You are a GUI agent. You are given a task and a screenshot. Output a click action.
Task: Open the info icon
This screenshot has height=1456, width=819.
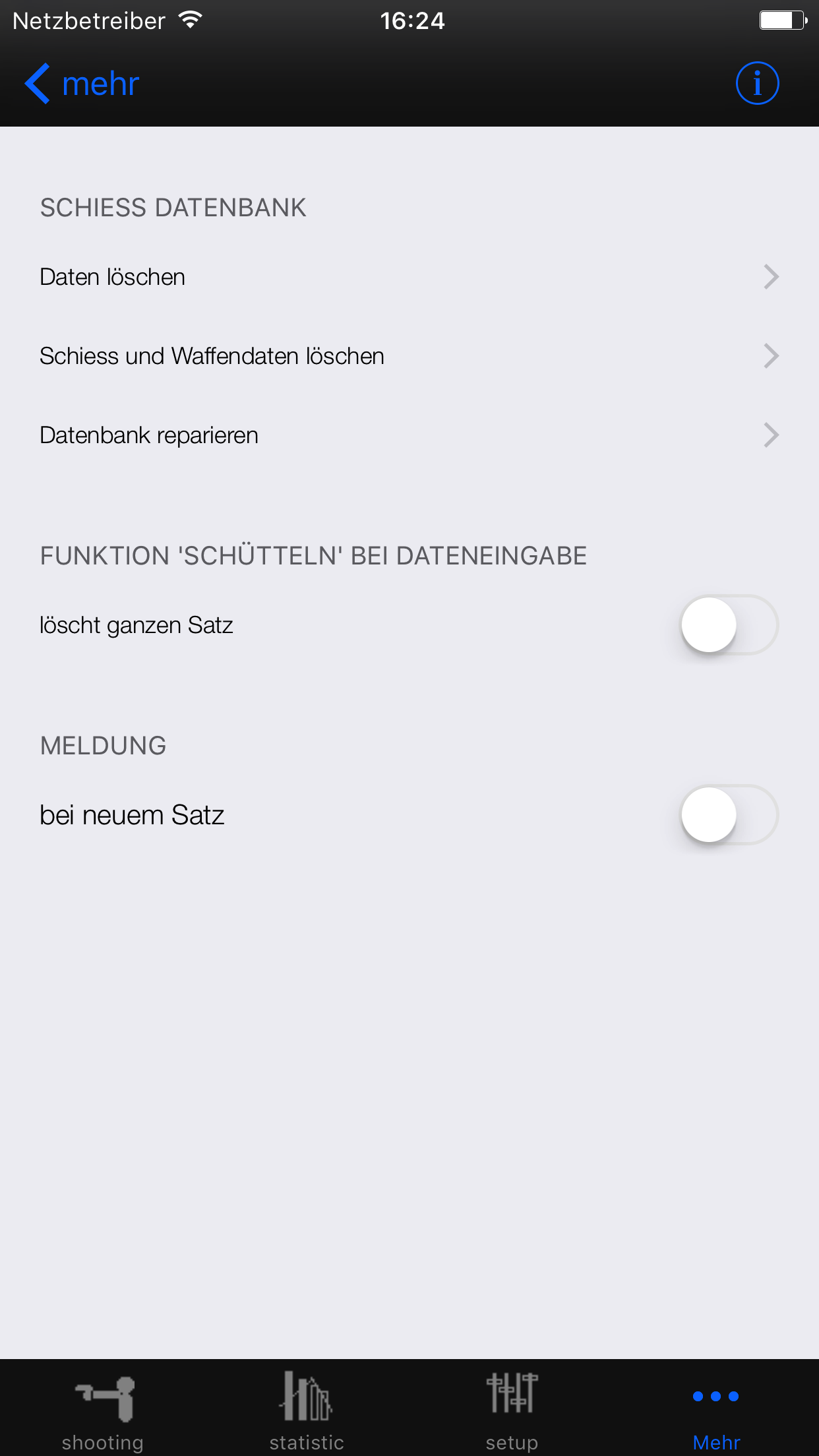coord(757,84)
